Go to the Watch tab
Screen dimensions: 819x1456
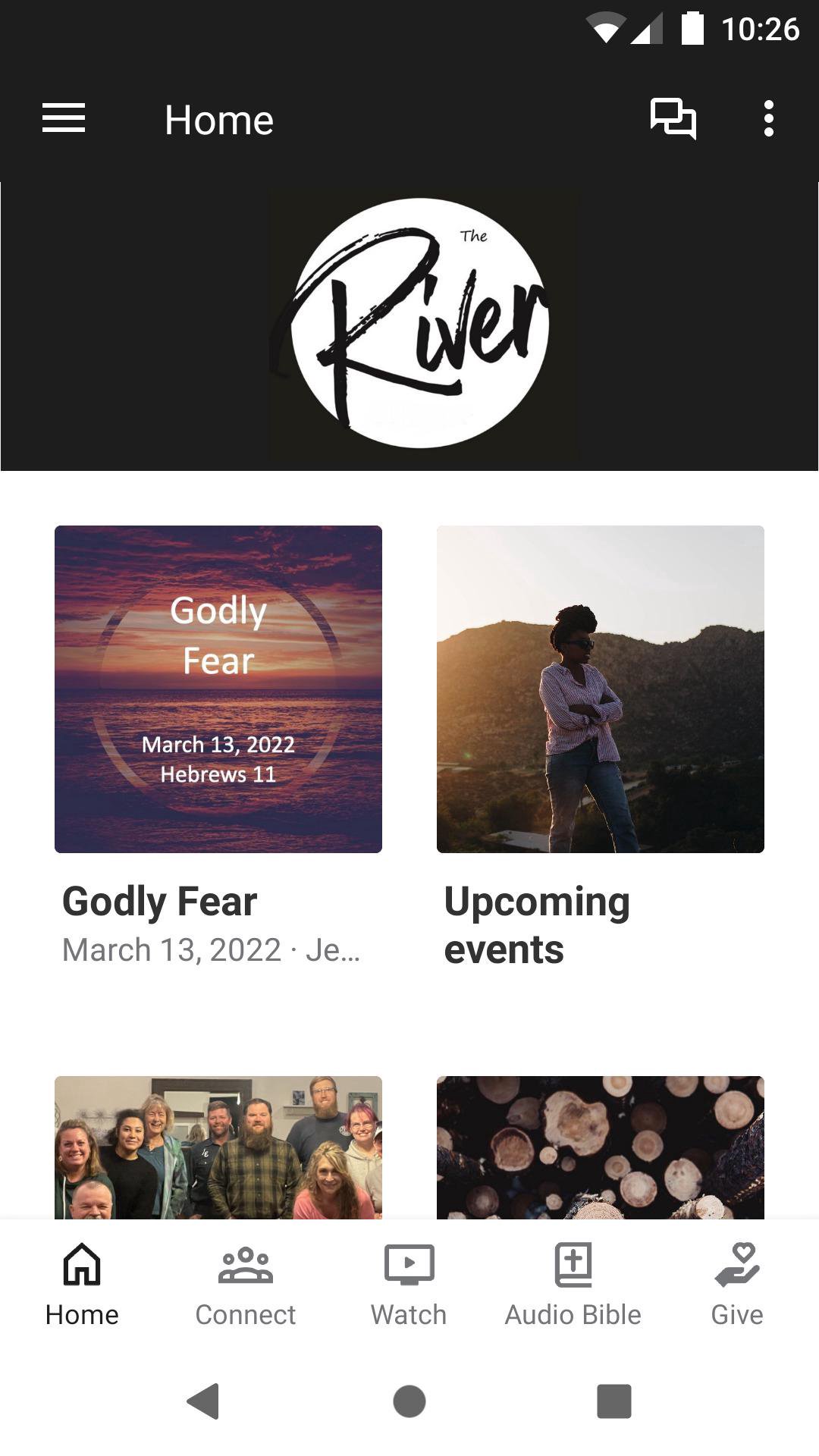[409, 1283]
